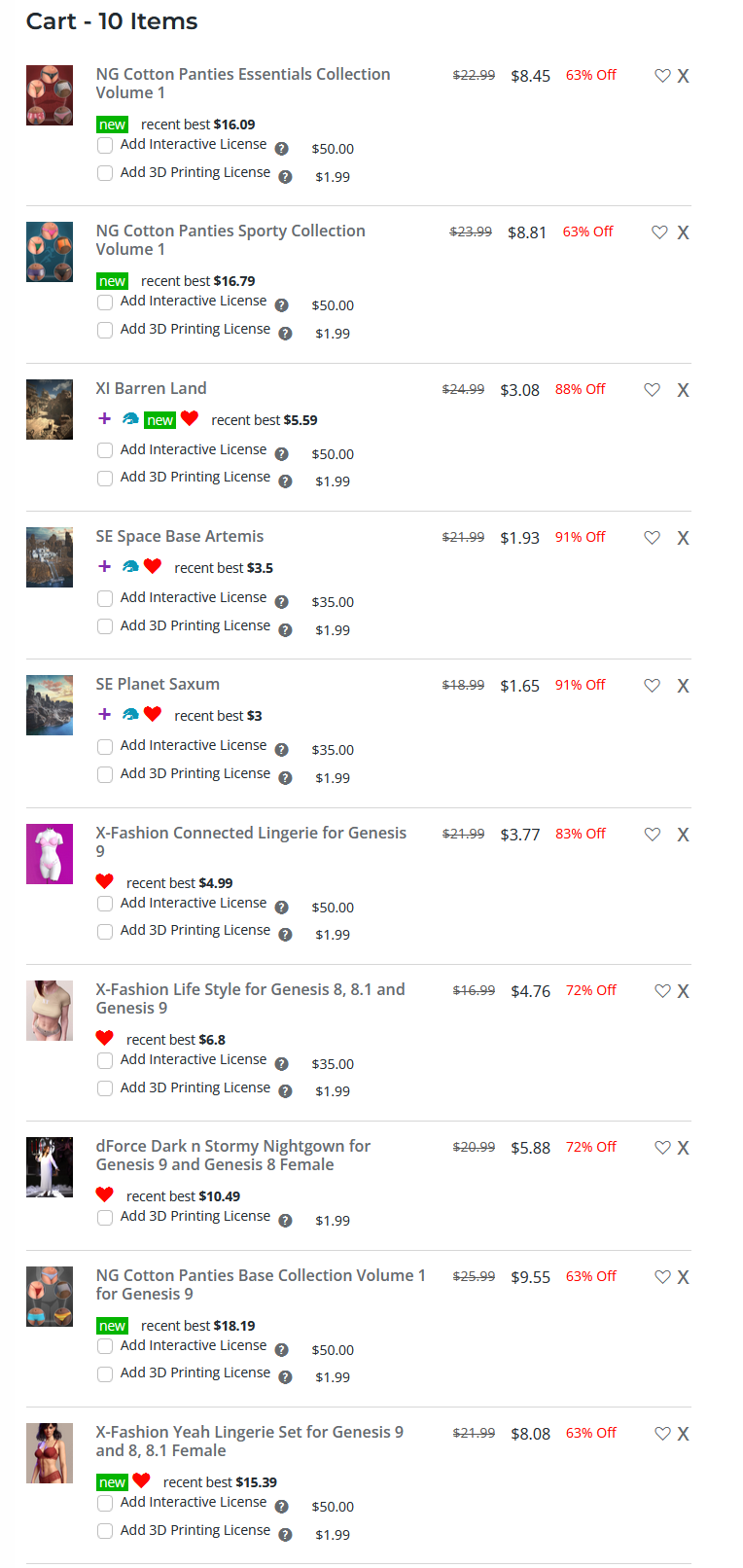Wishlist NG Cotton Panties Sporty Collection Volume 1
This screenshot has height=1568, width=743.
(x=659, y=232)
